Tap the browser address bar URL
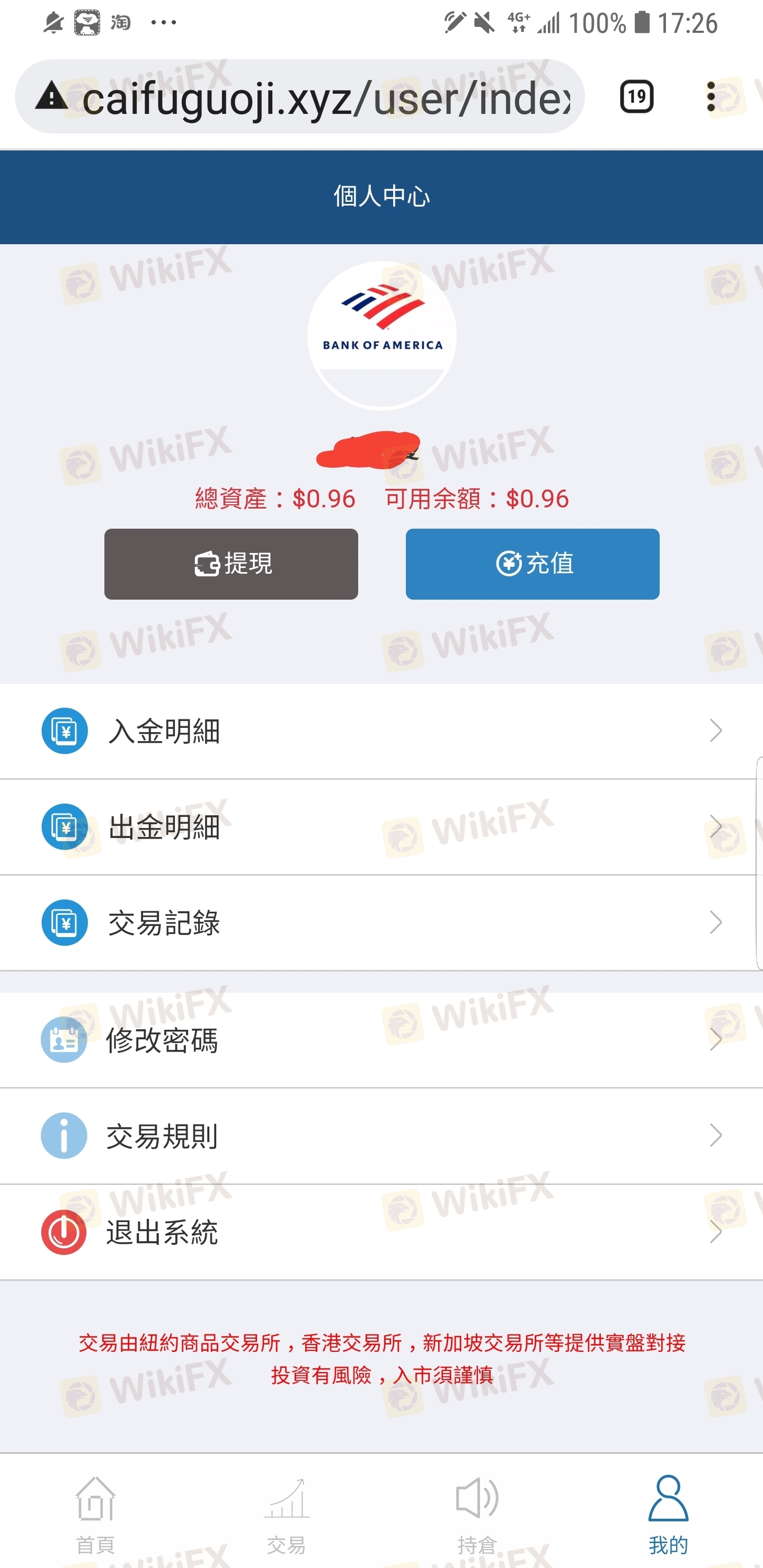Image resolution: width=763 pixels, height=1568 pixels. tap(326, 97)
